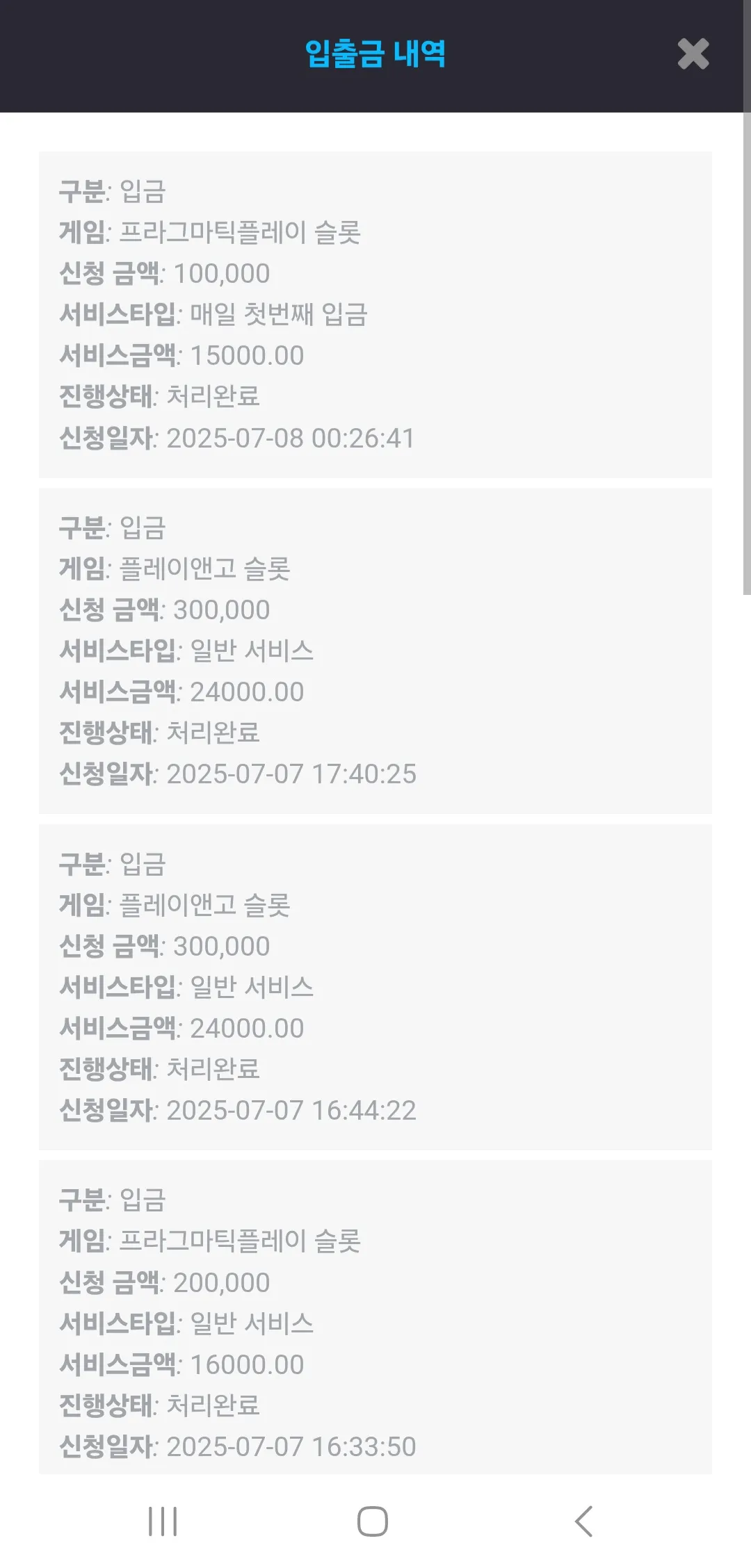Close the 입출금 내역 dialog

coord(693,54)
